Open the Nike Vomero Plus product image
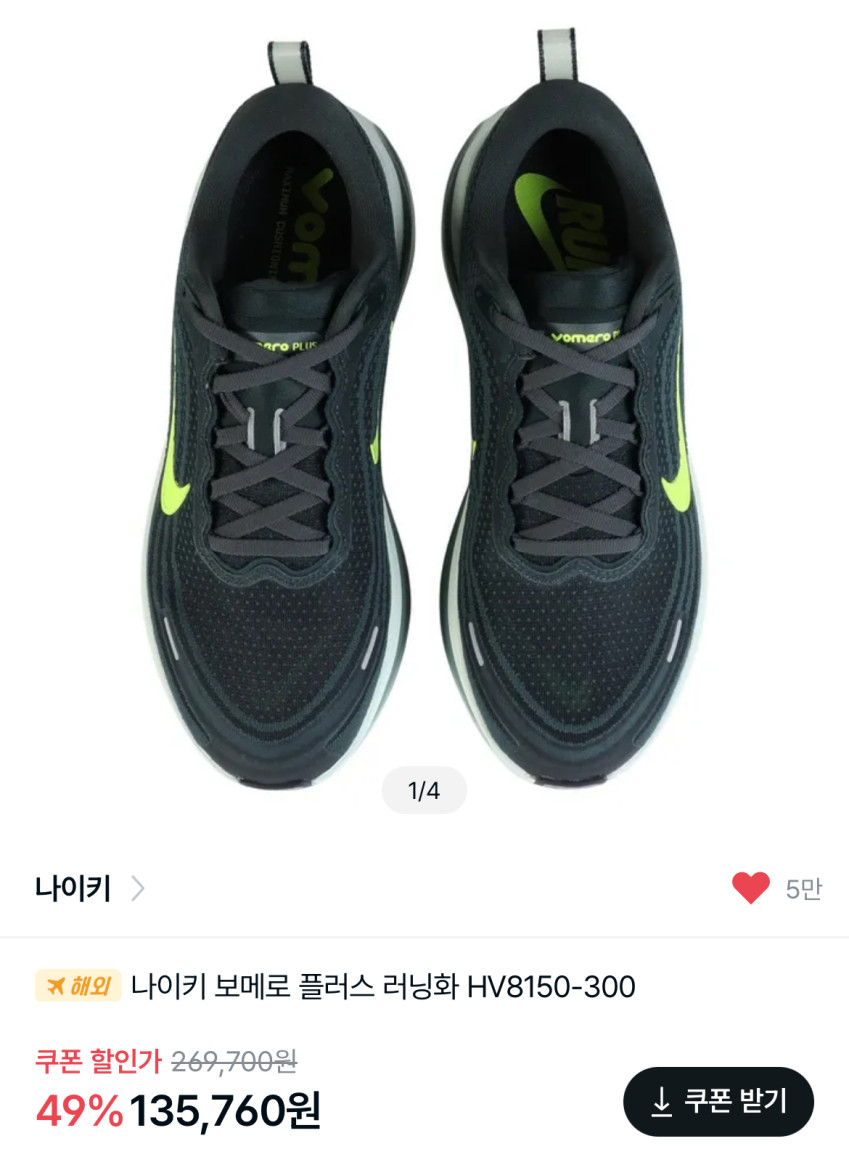 coord(424,400)
